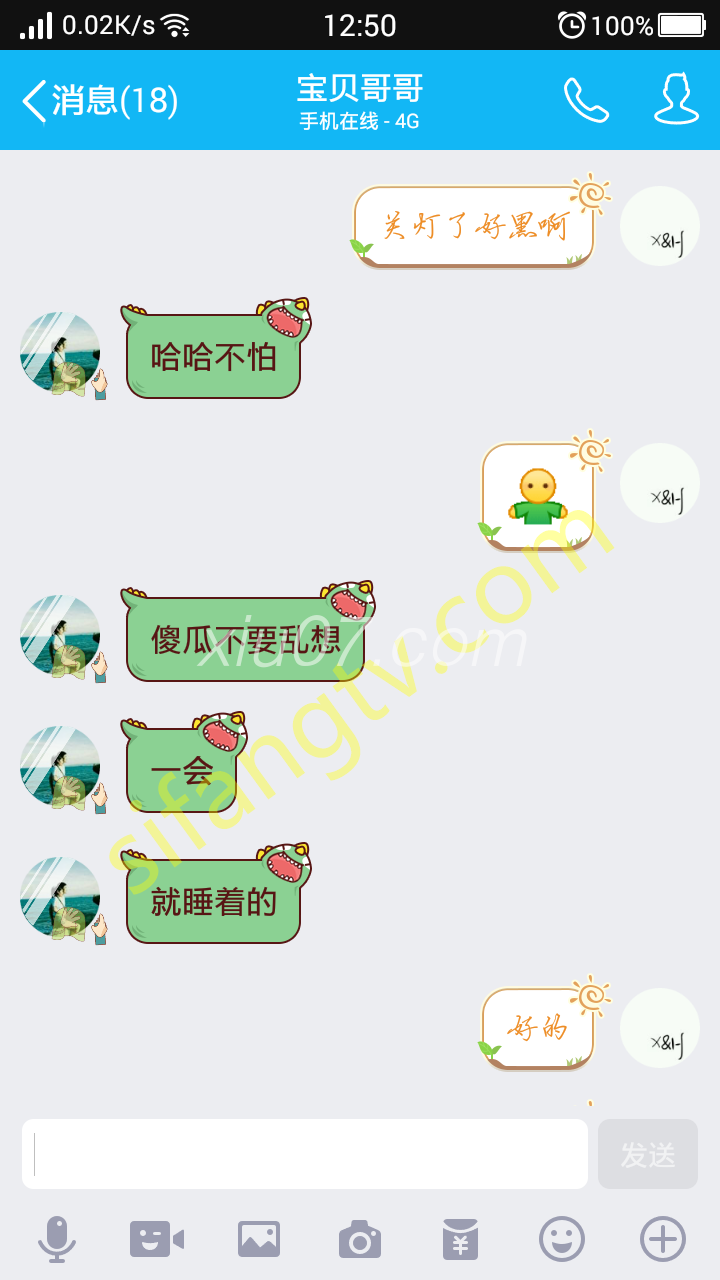This screenshot has height=1280, width=720.
Task: Open more options plus menu
Action: [663, 1240]
